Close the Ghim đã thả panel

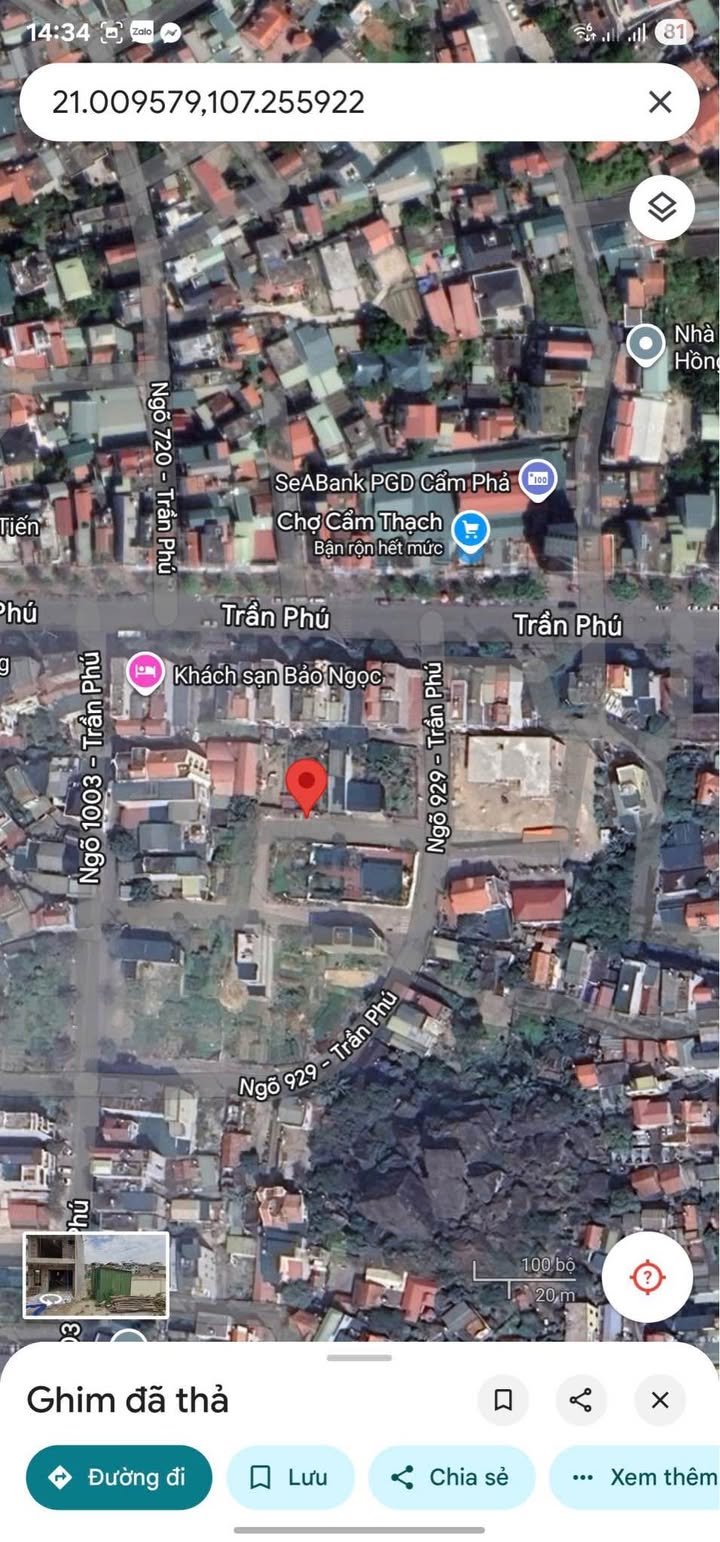[x=660, y=1400]
